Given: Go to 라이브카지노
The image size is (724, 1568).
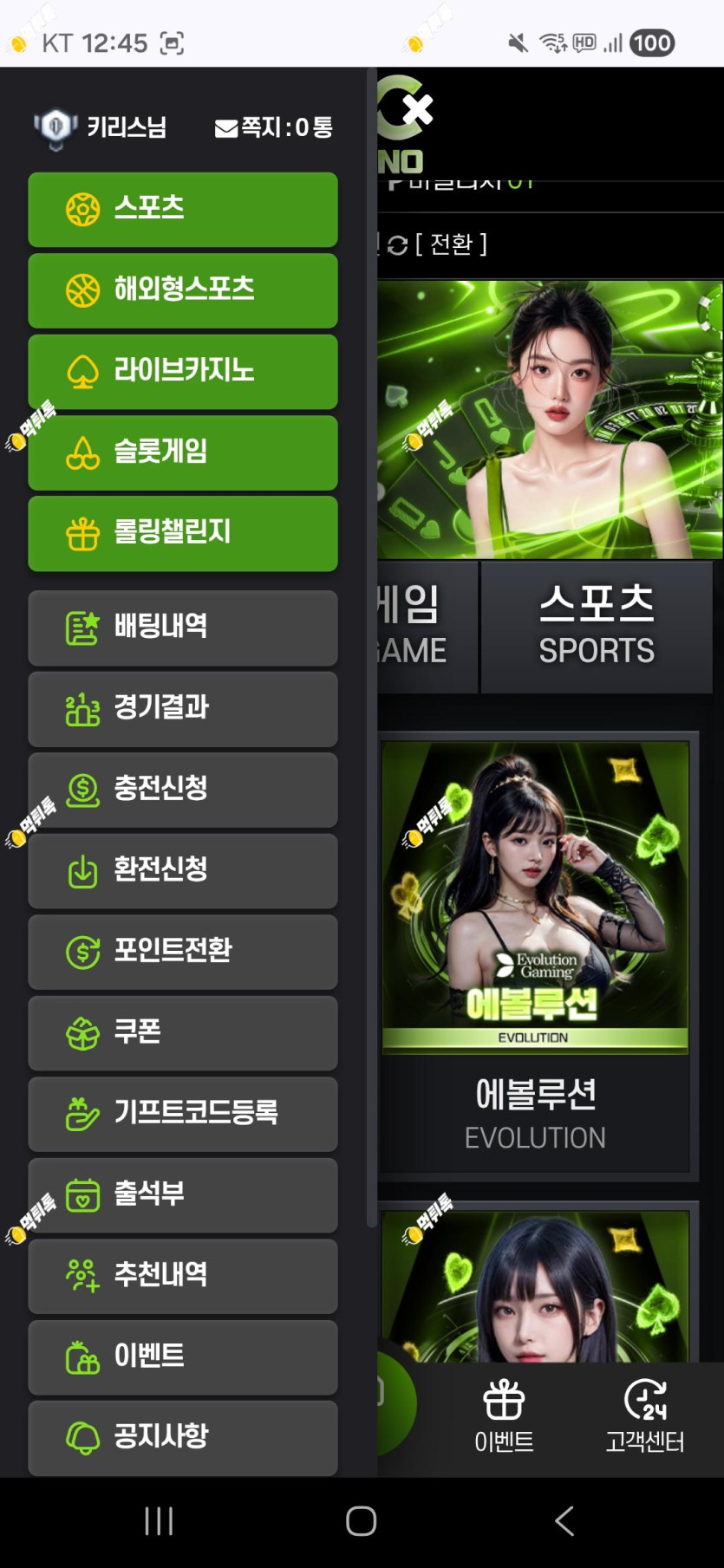Looking at the screenshot, I should pyautogui.click(x=183, y=371).
